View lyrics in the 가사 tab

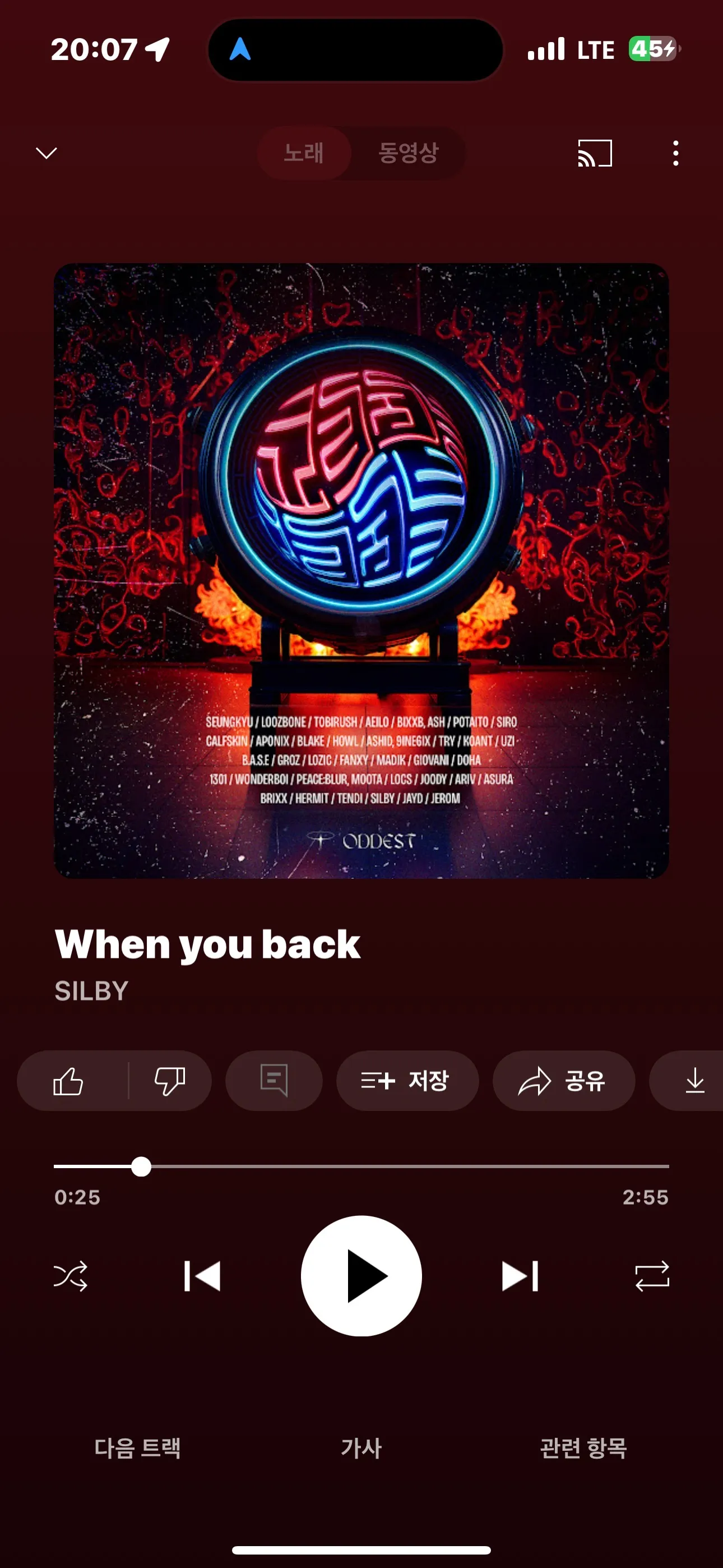(361, 1447)
